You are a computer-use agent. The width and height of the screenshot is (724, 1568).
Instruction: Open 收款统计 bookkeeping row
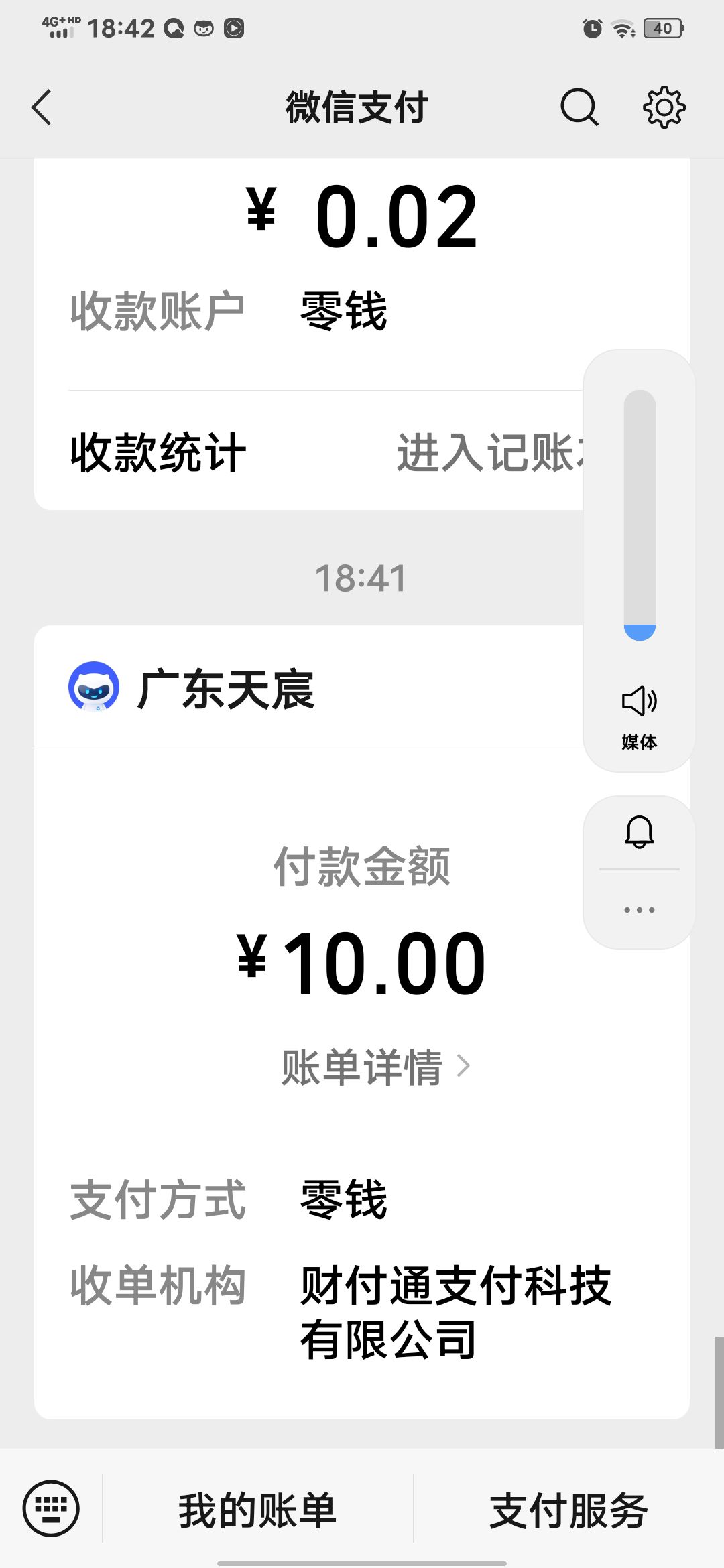[x=308, y=453]
